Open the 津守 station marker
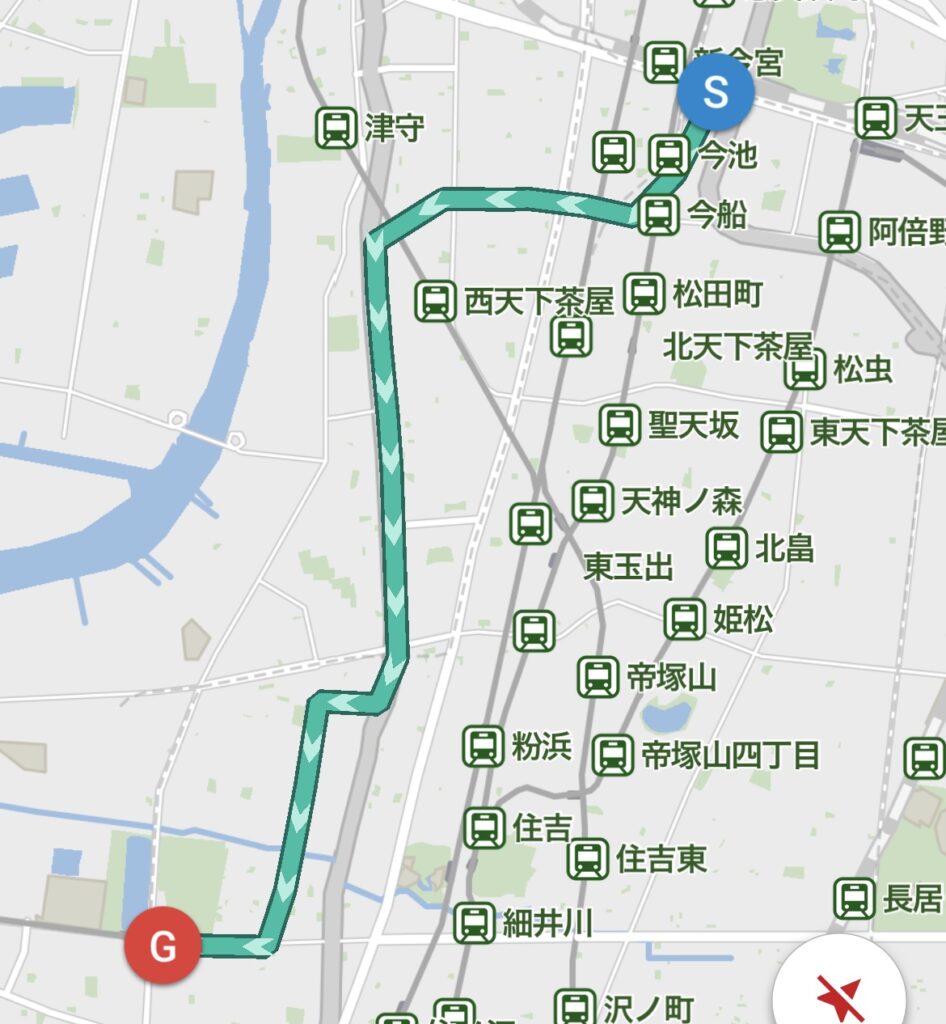The width and height of the screenshot is (946, 1024). pos(337,128)
